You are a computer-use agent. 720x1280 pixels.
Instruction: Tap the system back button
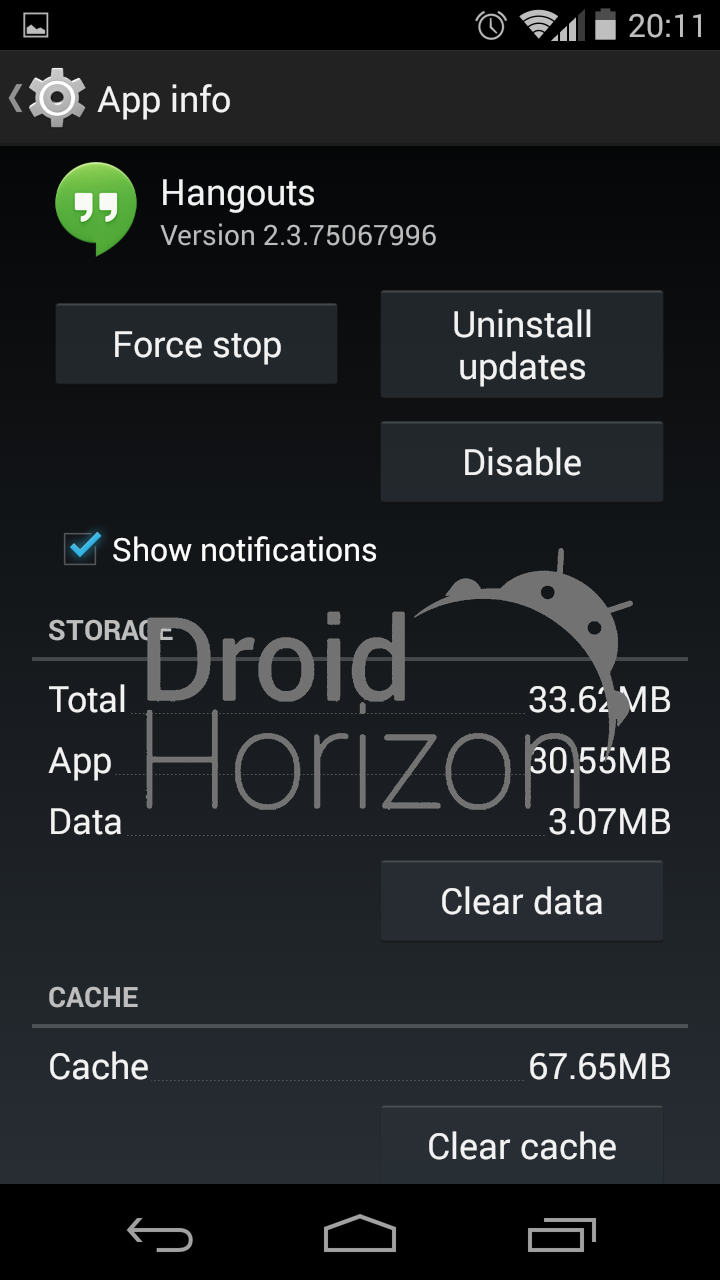(160, 1234)
